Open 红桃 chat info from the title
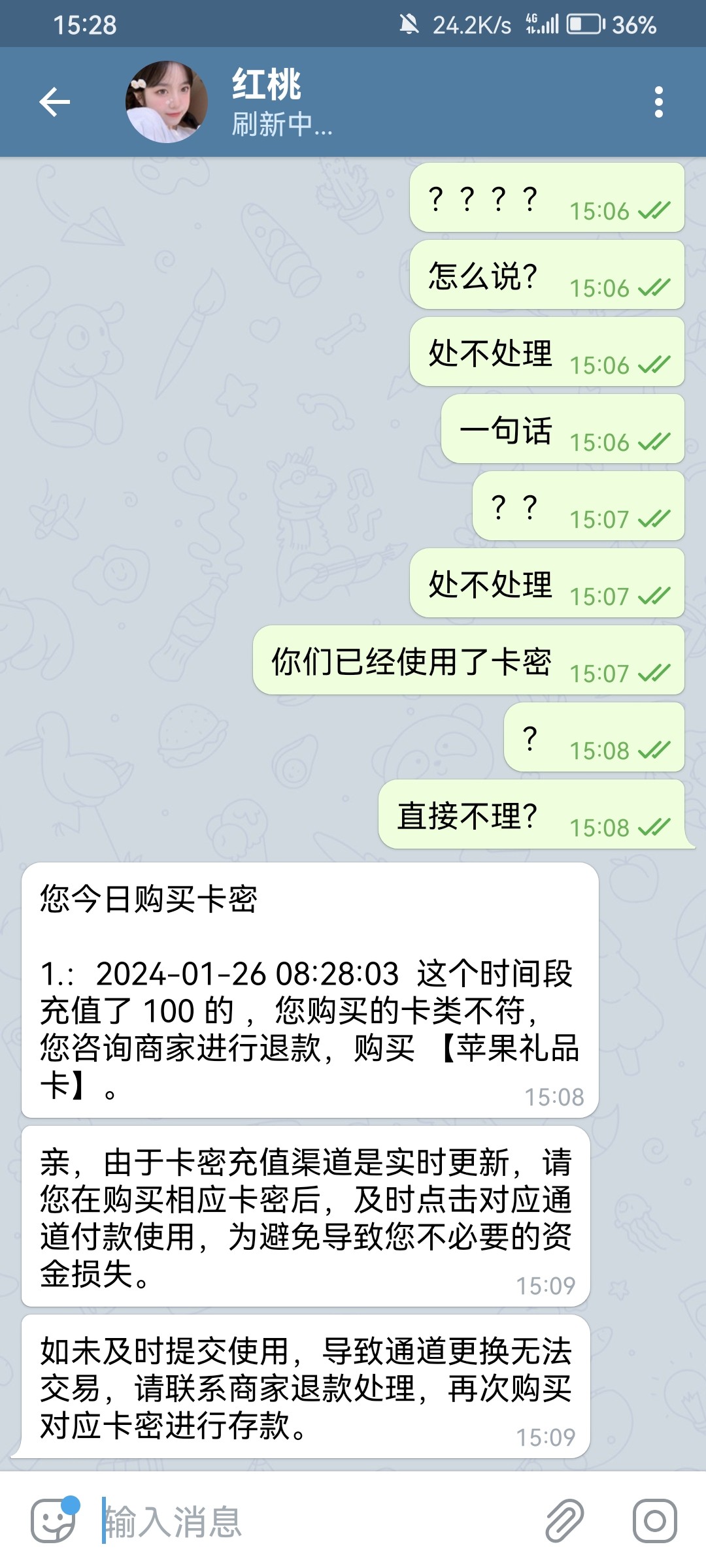The image size is (706, 1568). [267, 85]
